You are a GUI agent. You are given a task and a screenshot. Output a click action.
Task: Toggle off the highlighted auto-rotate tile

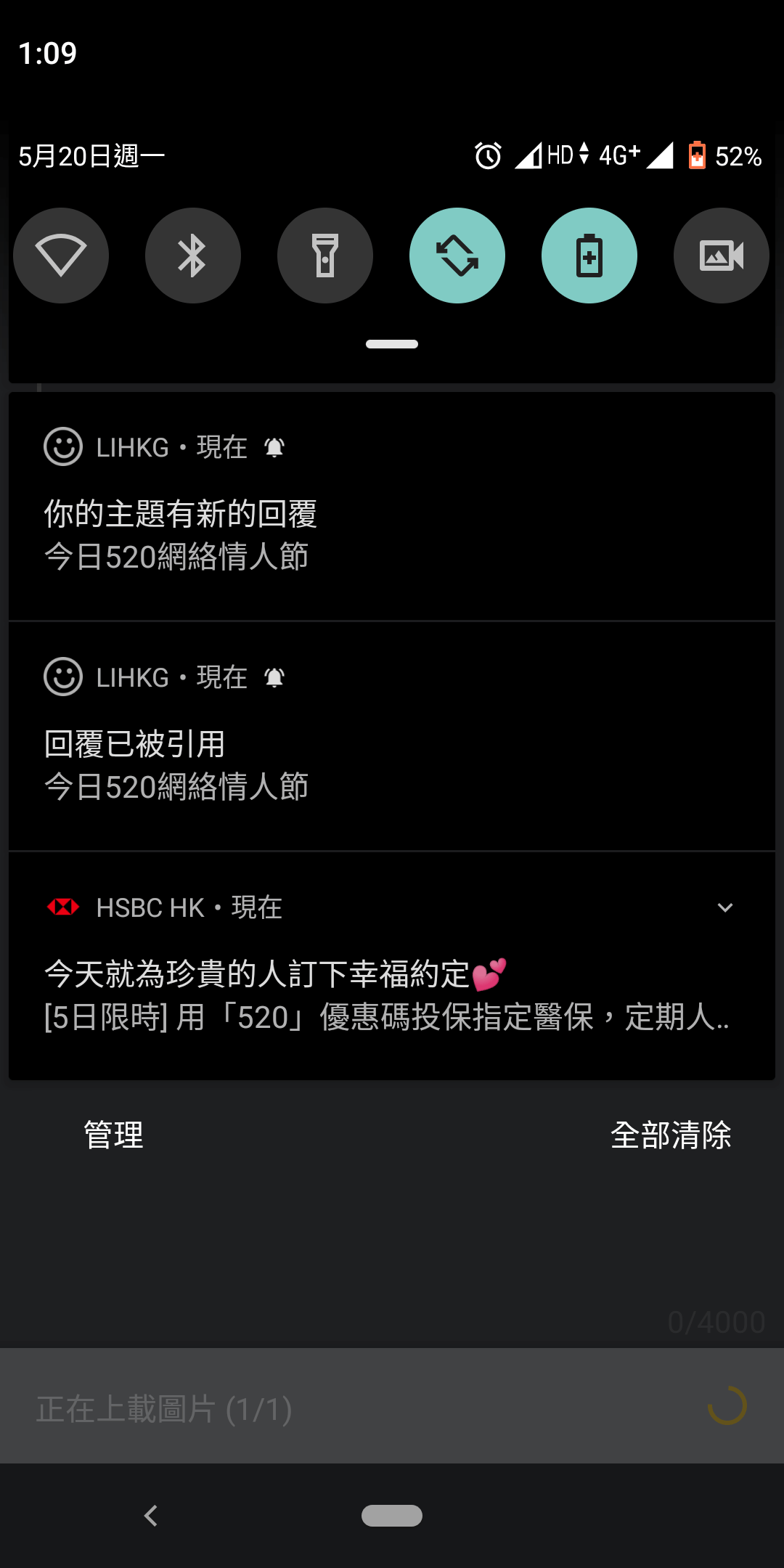click(457, 255)
